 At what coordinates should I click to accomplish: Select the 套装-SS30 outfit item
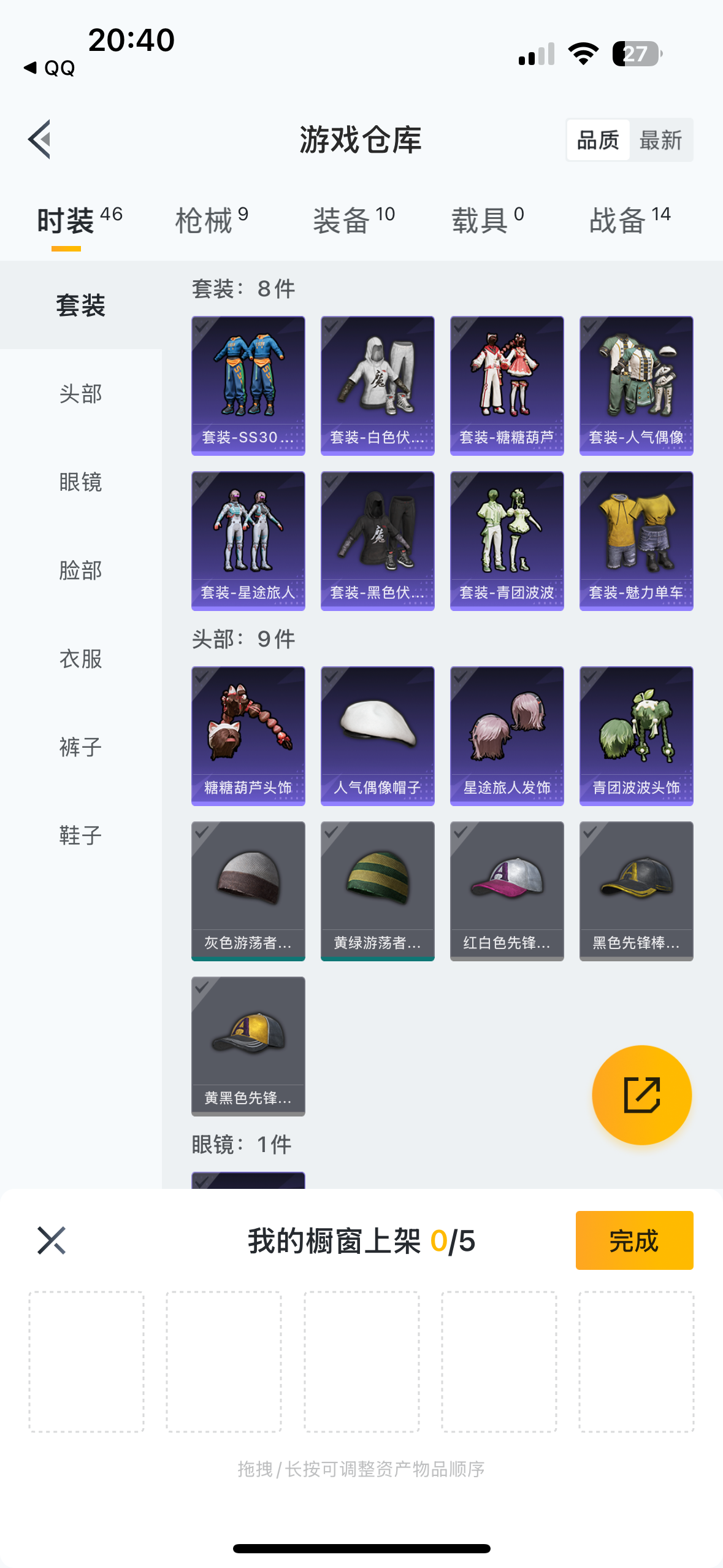[248, 385]
